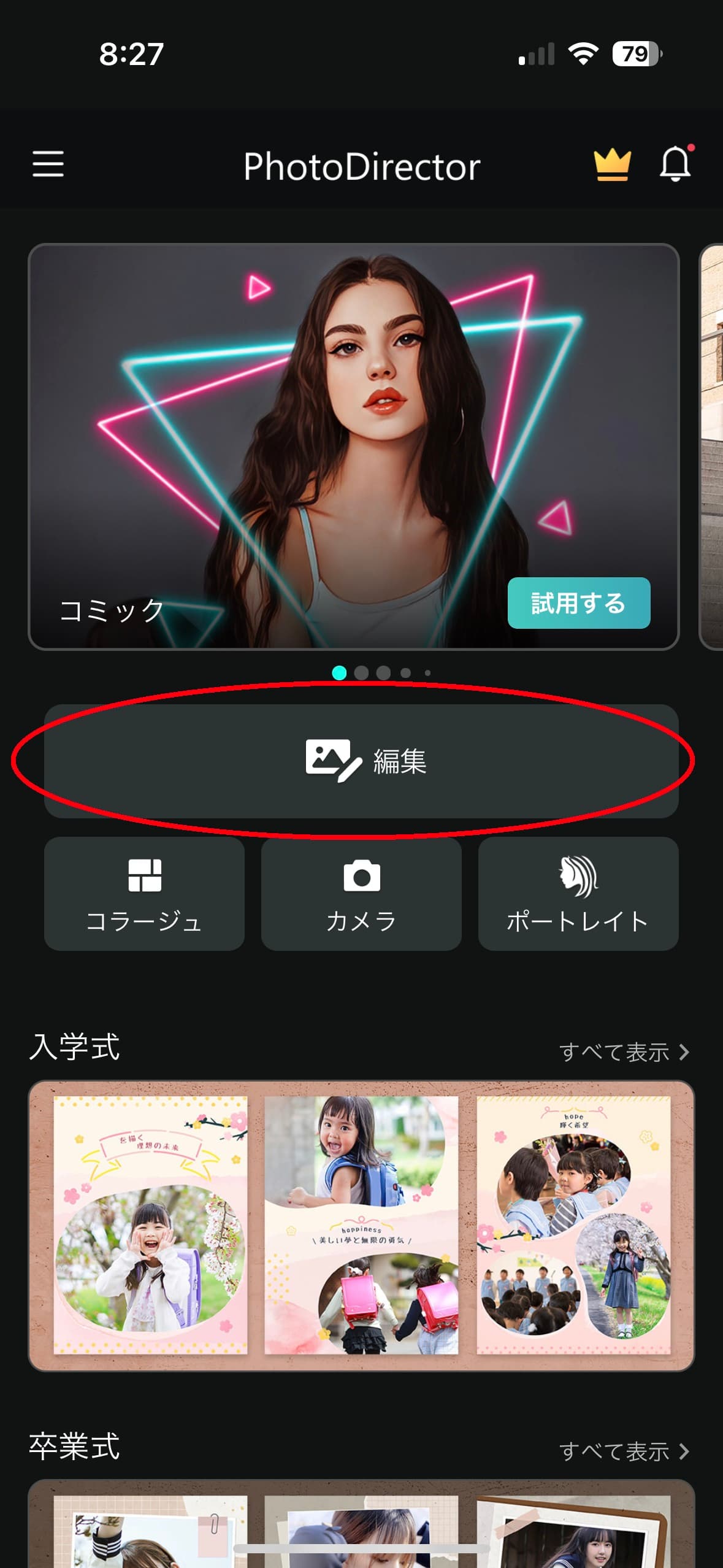Select the first carousel page dot

coord(339,673)
